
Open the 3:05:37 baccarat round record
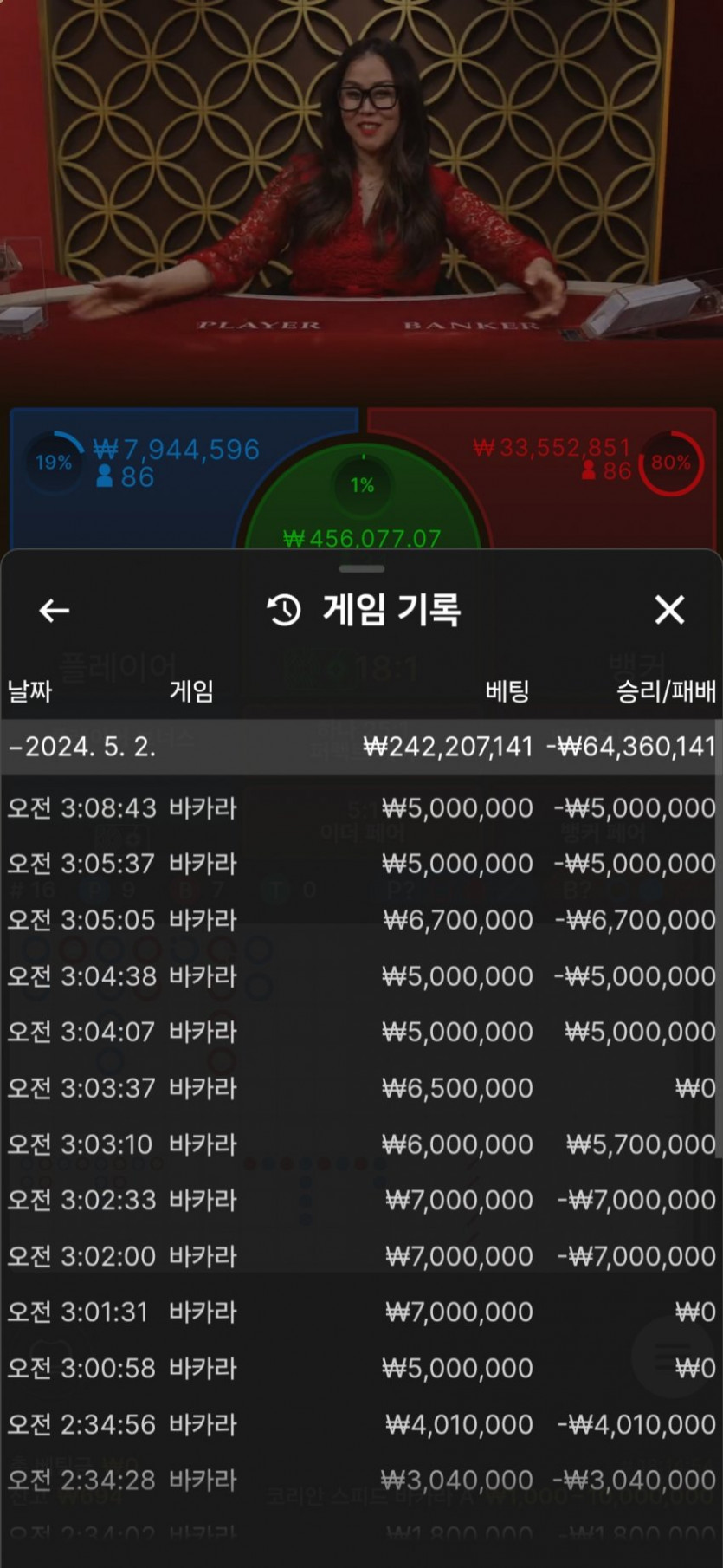(x=361, y=864)
